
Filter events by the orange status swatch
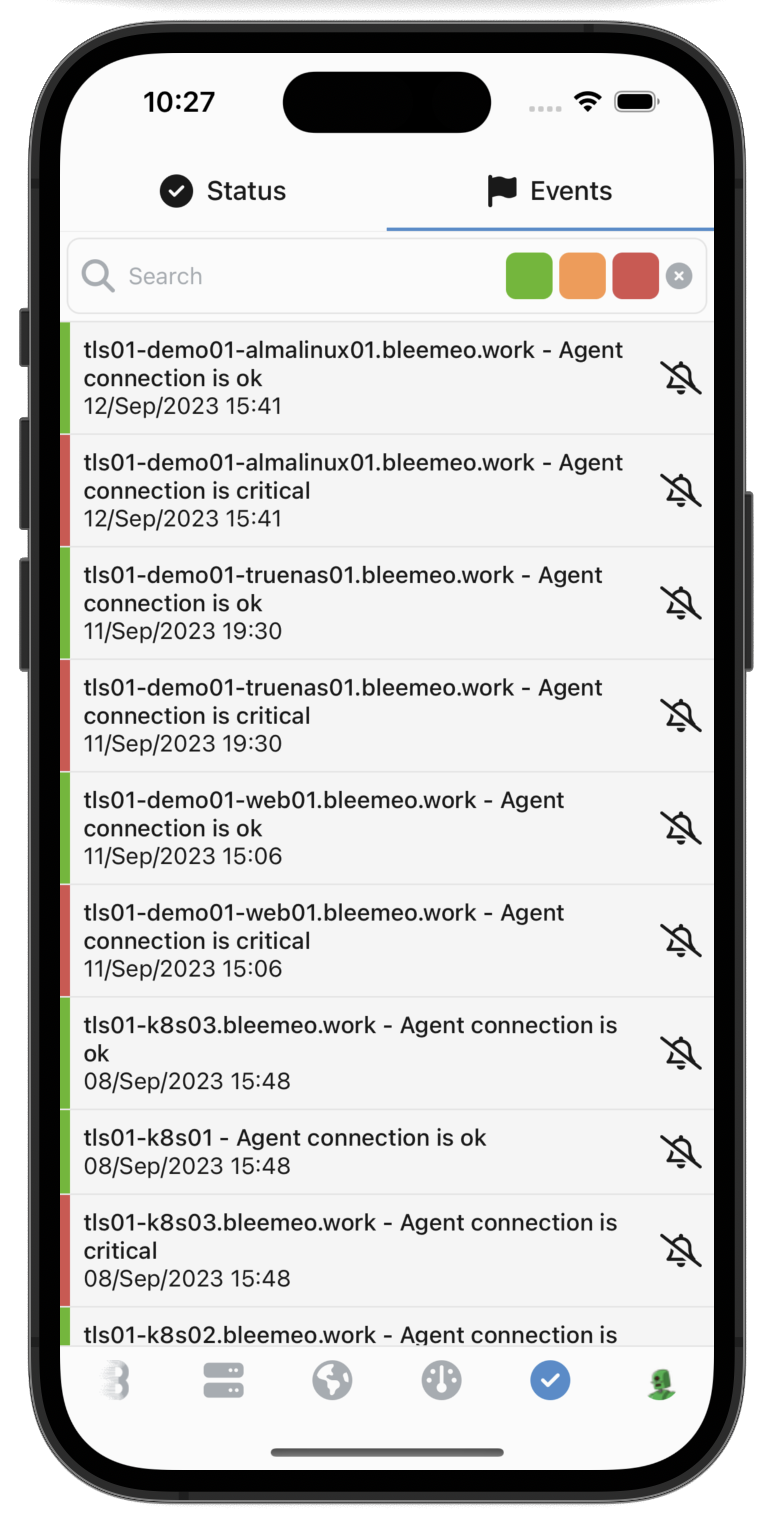pos(582,276)
